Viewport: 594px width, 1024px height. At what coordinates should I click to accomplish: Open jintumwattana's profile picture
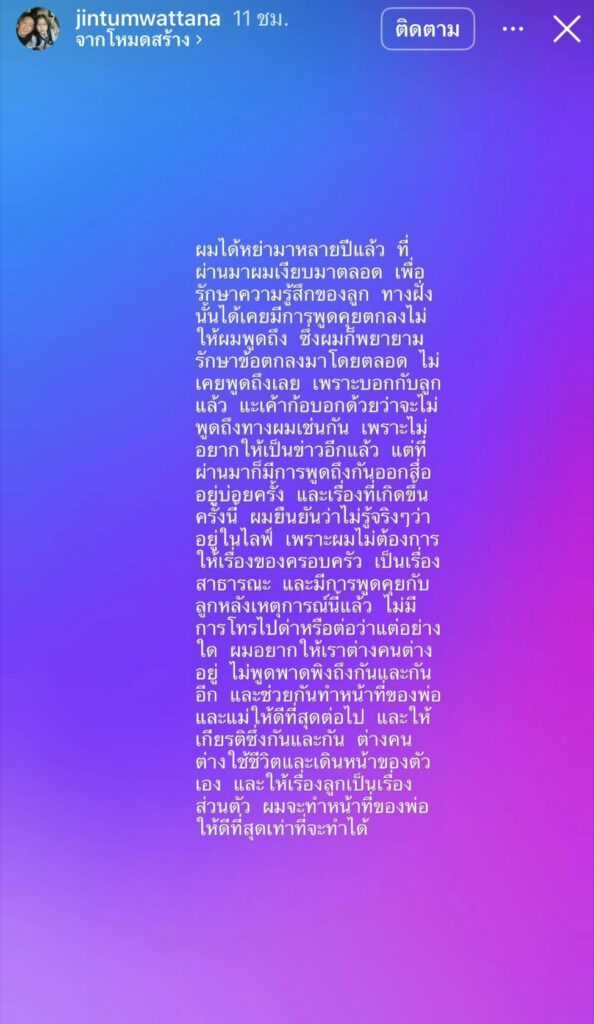(38, 29)
